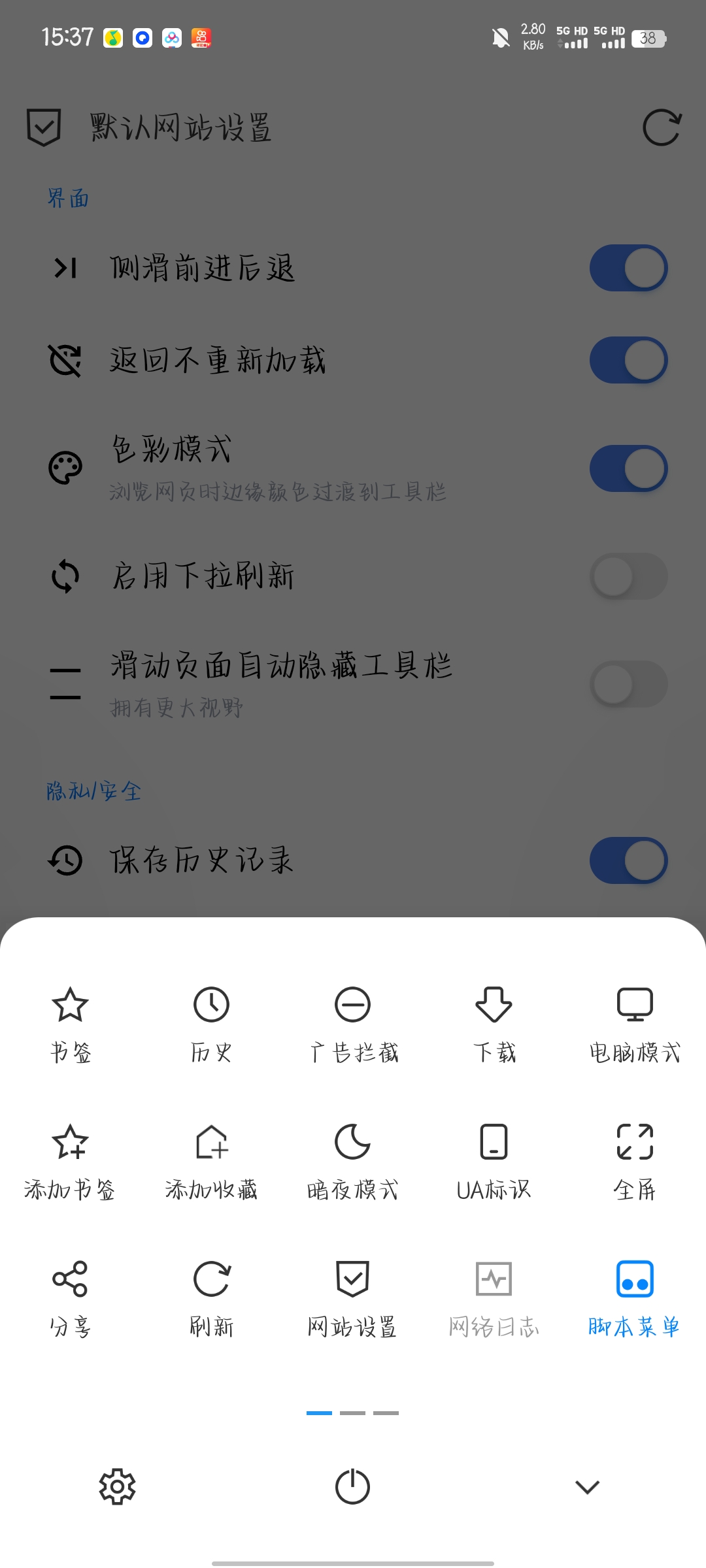Open 脚本菜单 script menu
This screenshot has width=706, height=1568.
coord(635,1298)
